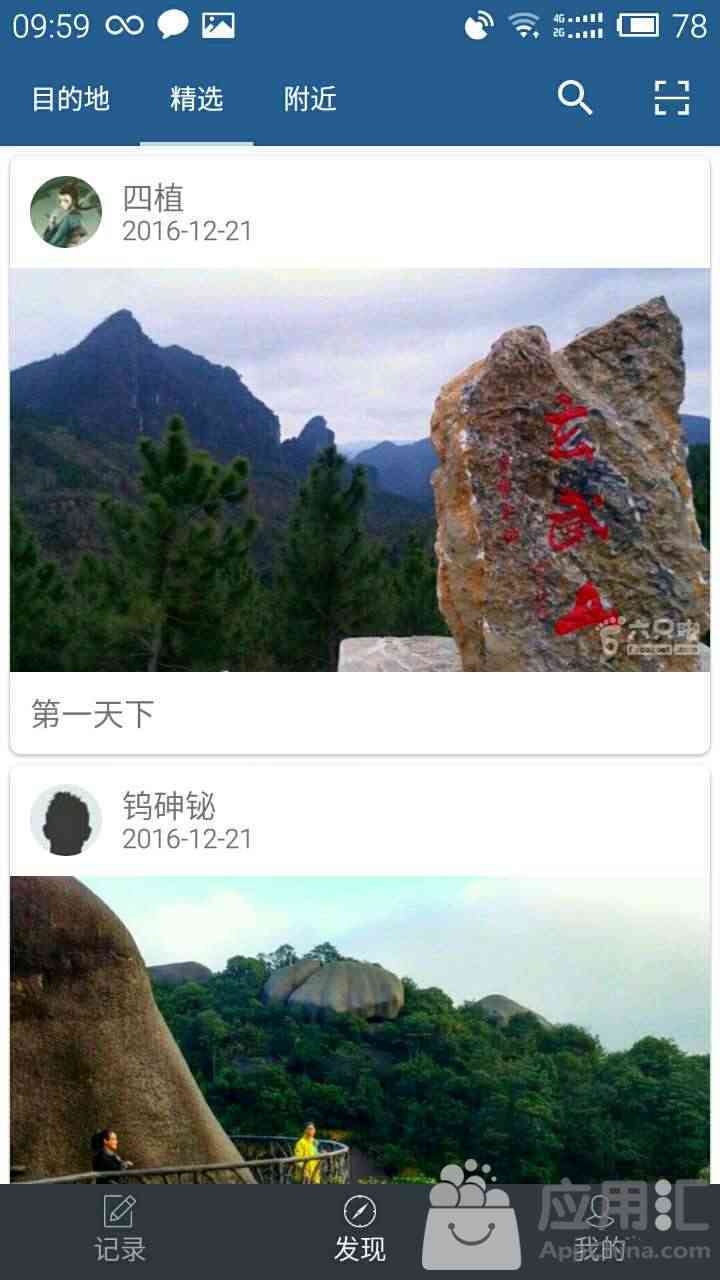Viewport: 720px width, 1280px height.
Task: Go to the 记录 tab
Action: [120, 1230]
